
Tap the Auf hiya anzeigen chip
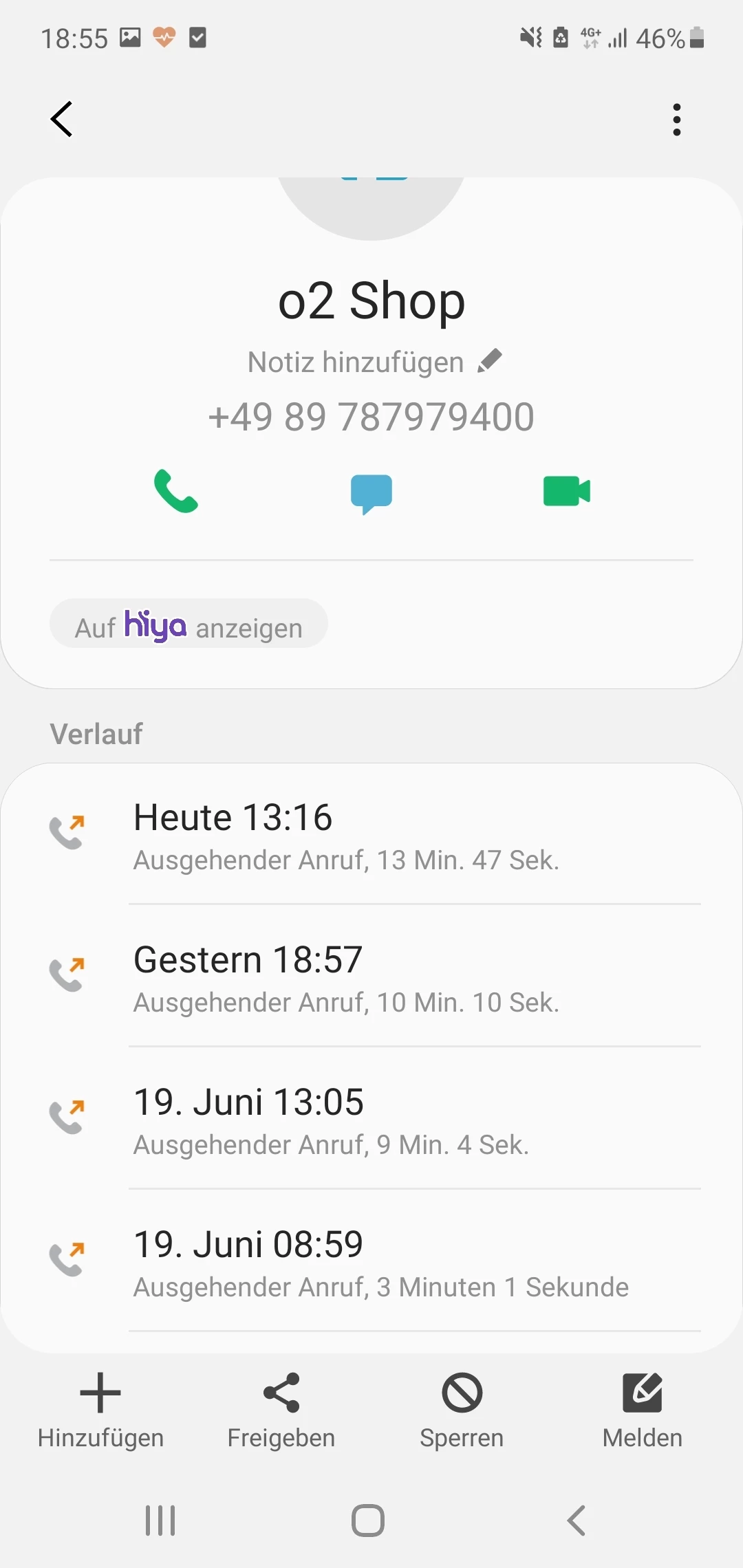pyautogui.click(x=189, y=624)
